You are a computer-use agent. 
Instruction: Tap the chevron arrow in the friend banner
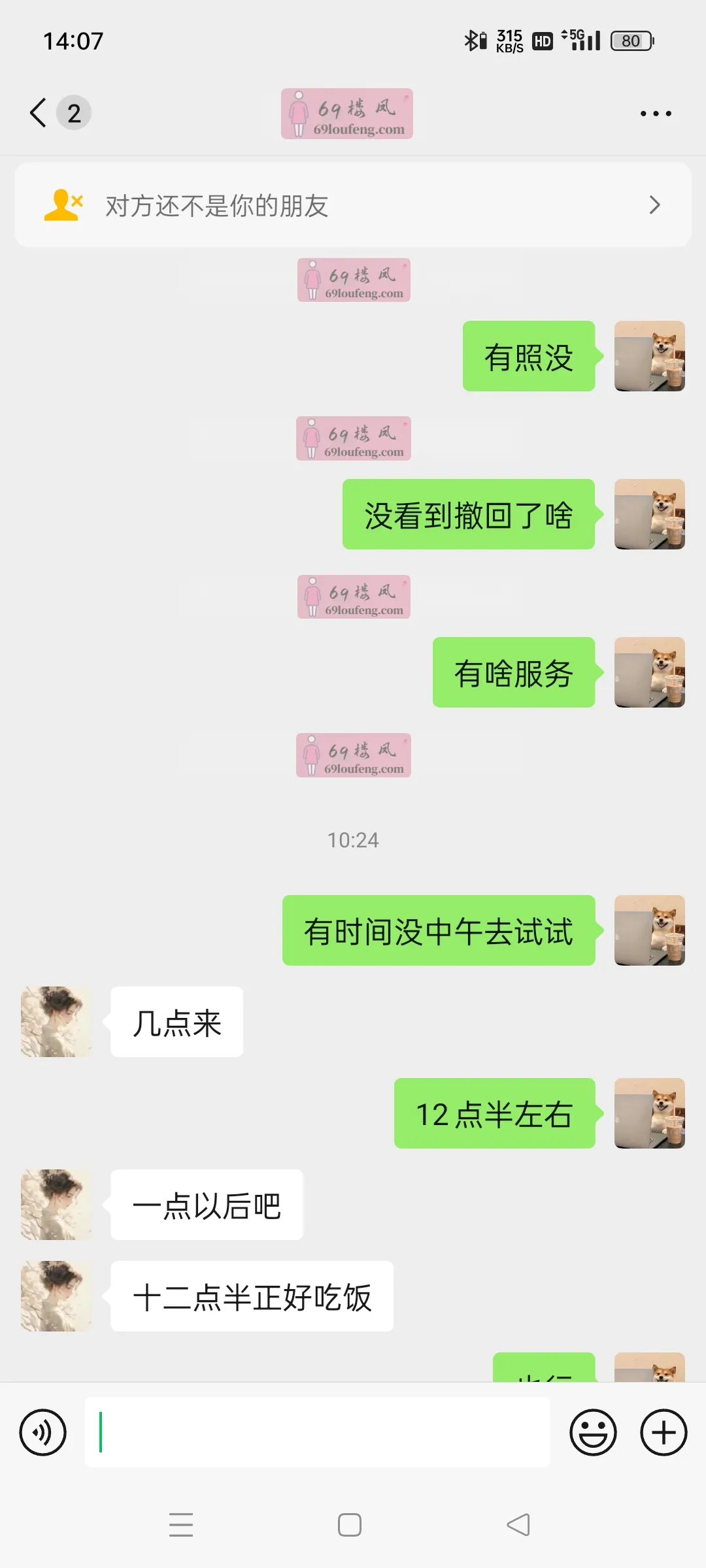tap(654, 204)
